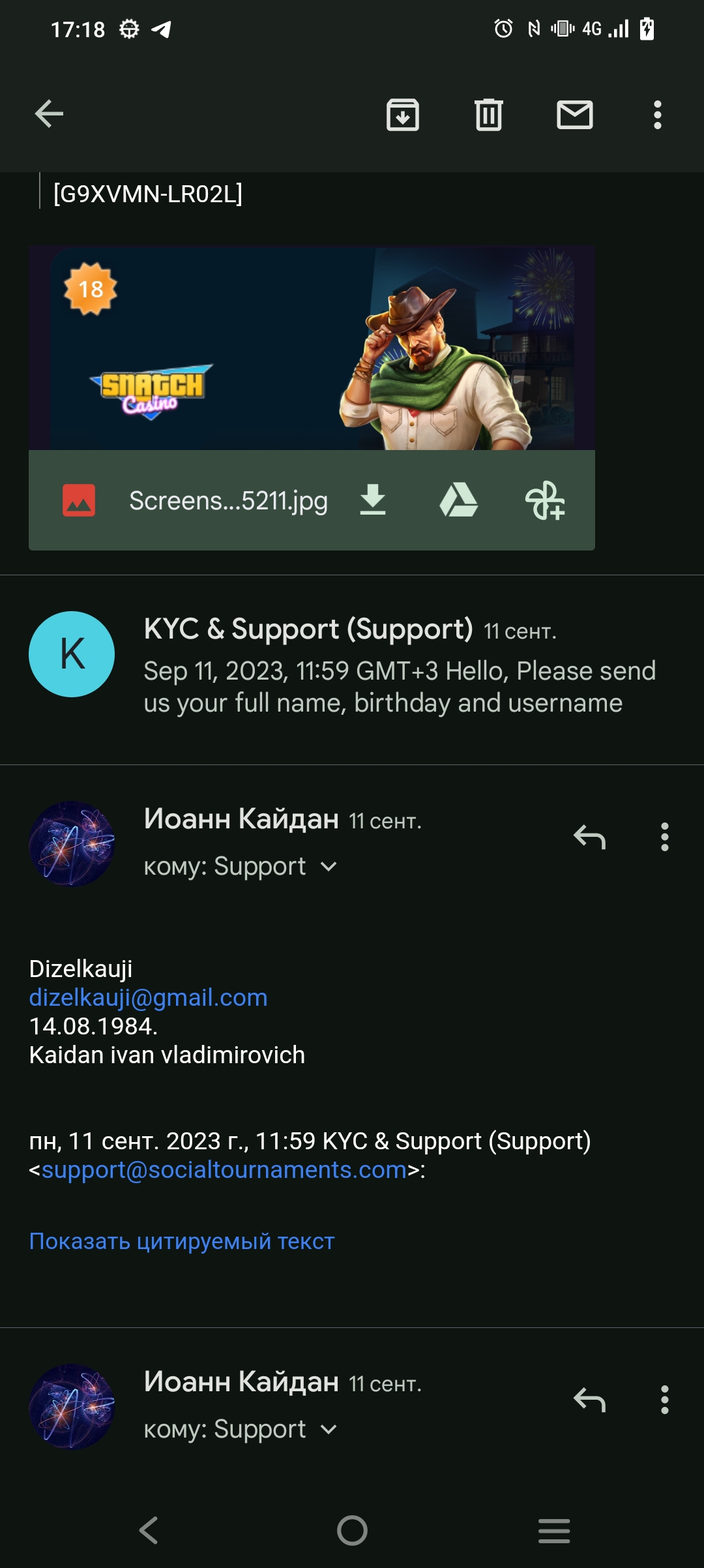Download the Screens...5211.jpg attachment
This screenshot has height=1568, width=704.
pos(373,500)
